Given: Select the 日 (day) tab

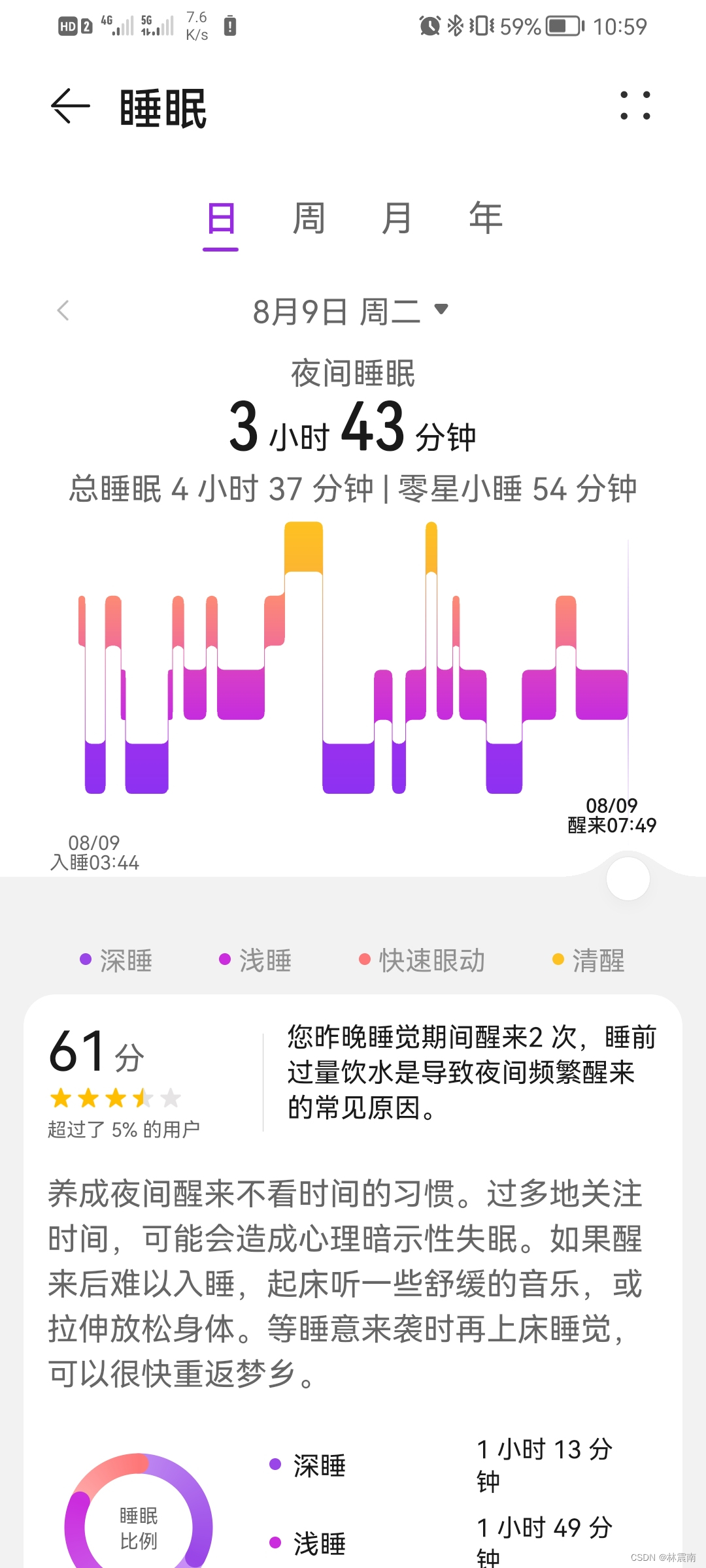Looking at the screenshot, I should pyautogui.click(x=221, y=218).
